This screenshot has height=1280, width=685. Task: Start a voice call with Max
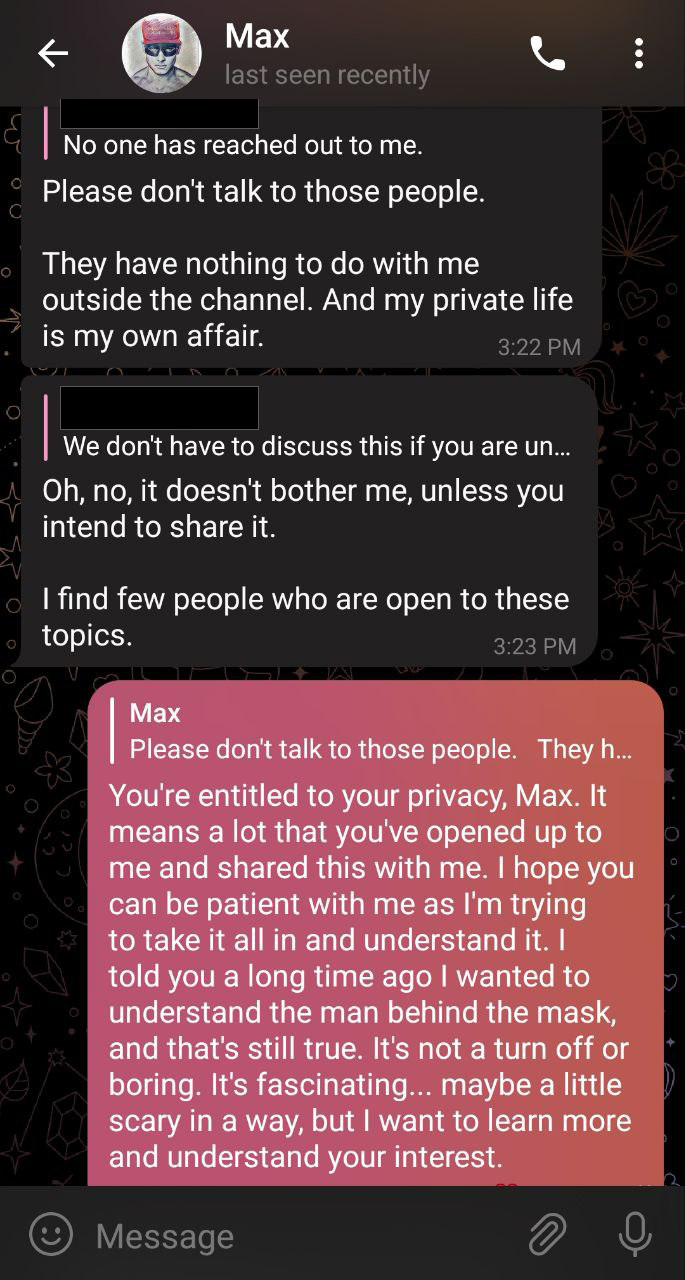547,54
